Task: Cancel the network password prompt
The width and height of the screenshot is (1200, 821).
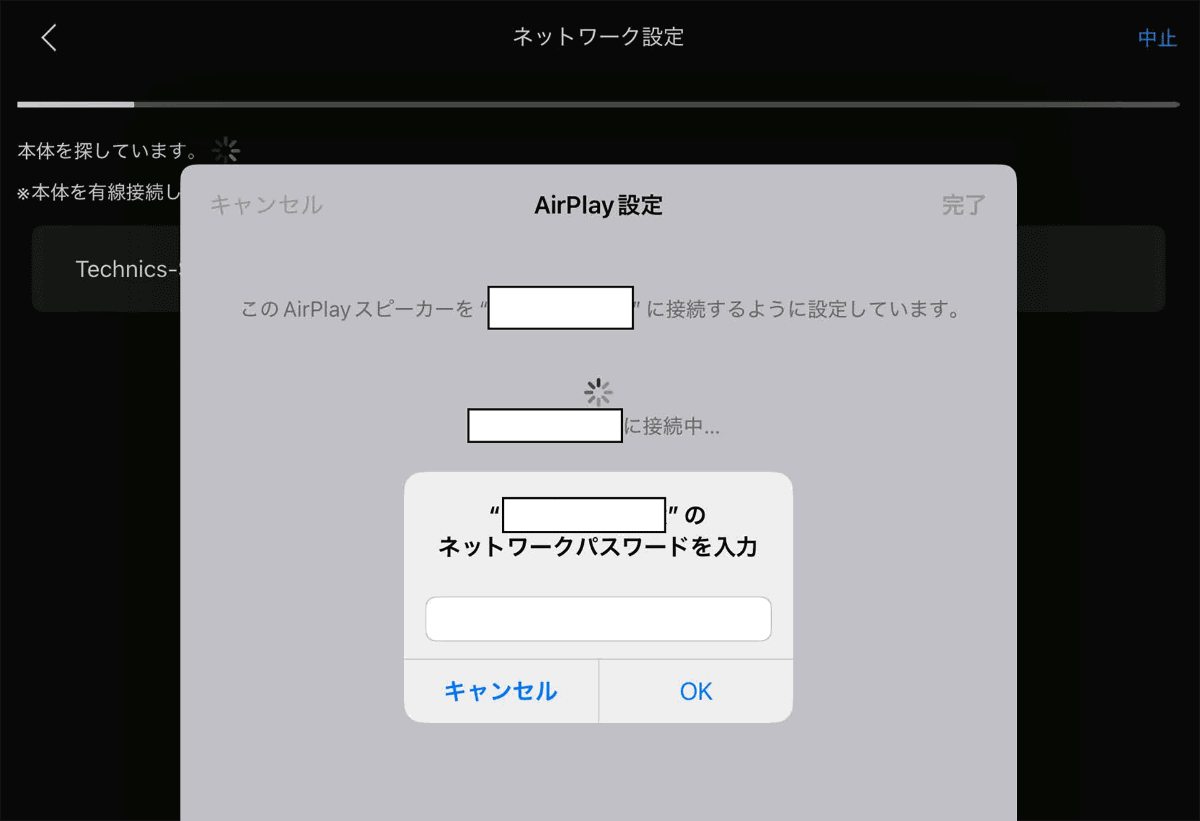Action: 500,691
